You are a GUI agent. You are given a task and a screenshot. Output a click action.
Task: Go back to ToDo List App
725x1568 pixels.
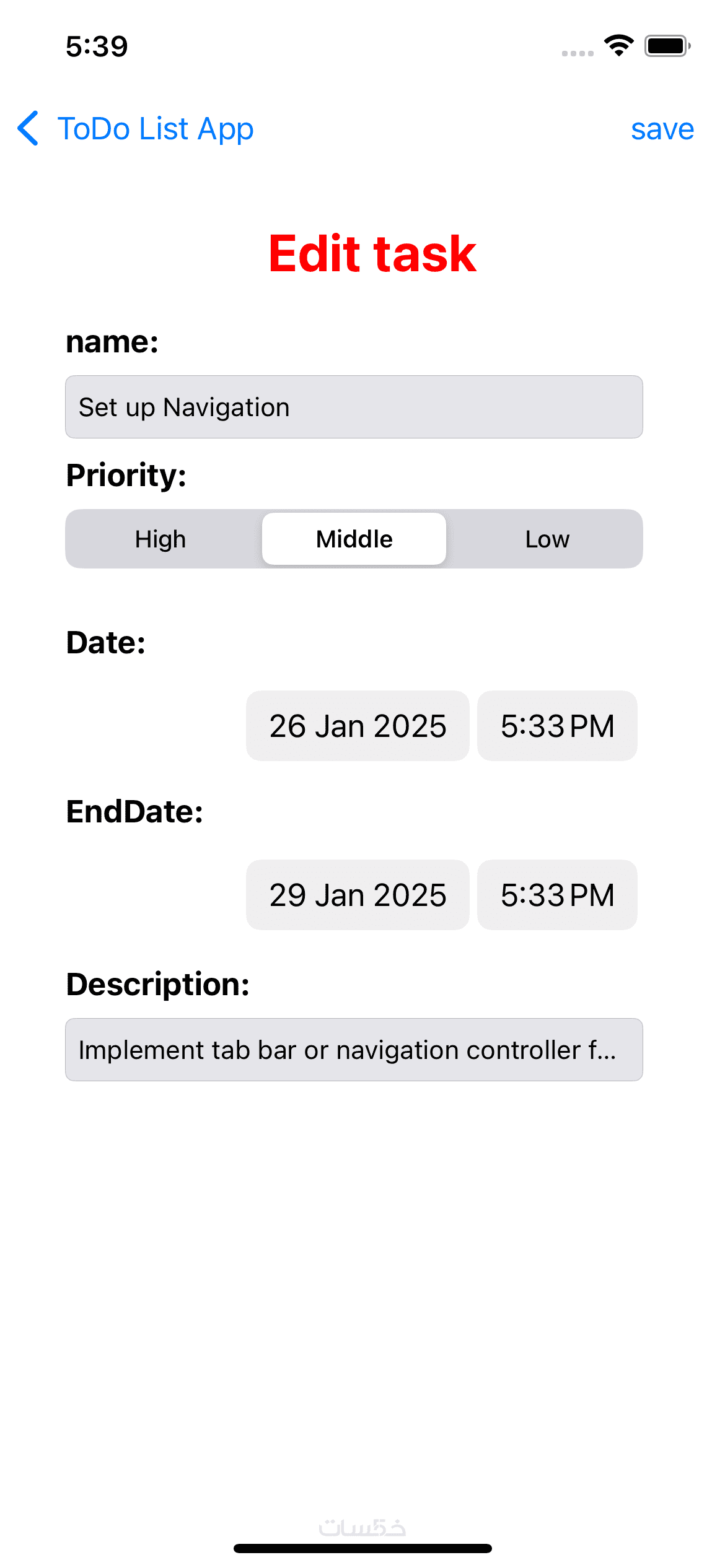[135, 129]
